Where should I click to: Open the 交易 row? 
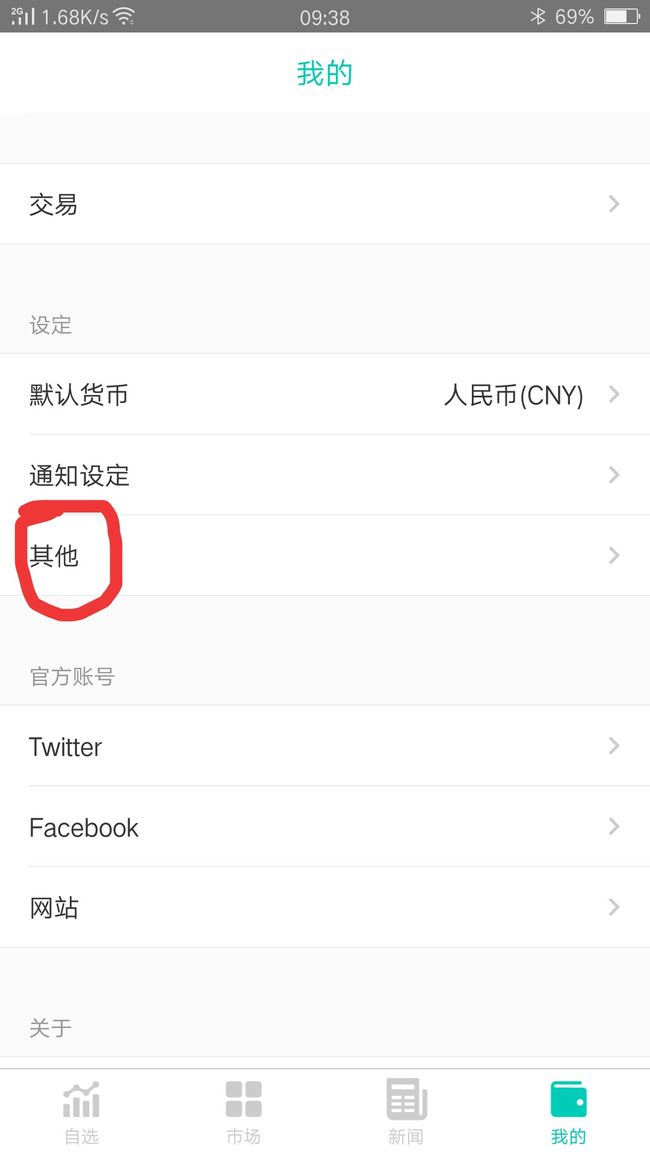(x=325, y=204)
